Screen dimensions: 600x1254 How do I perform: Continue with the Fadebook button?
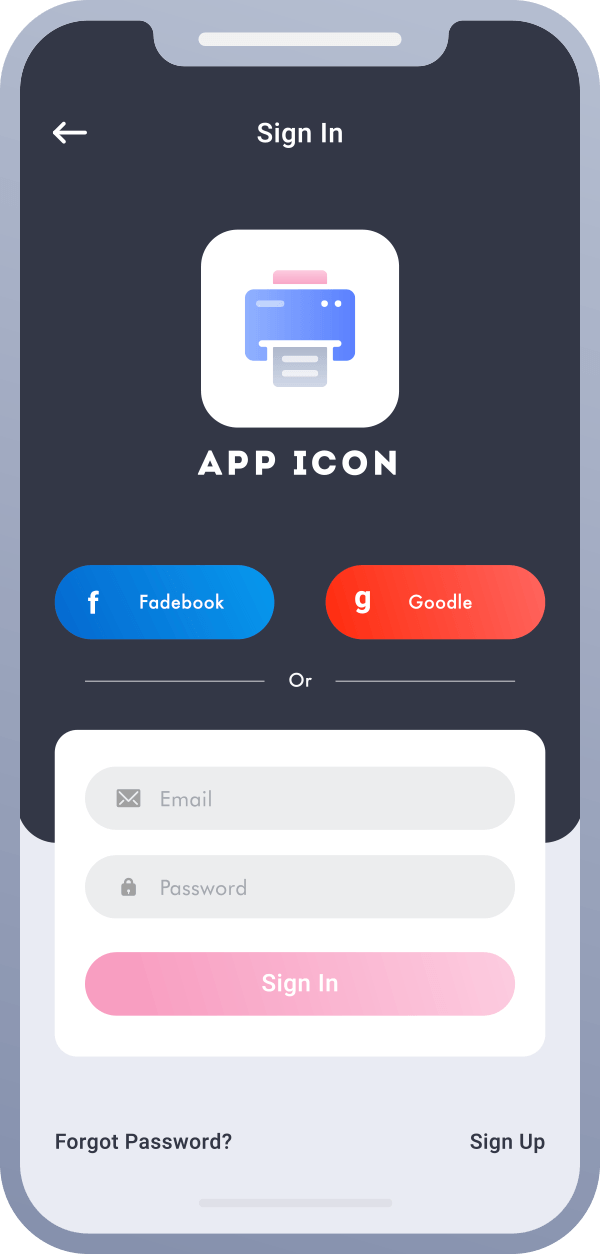point(164,602)
